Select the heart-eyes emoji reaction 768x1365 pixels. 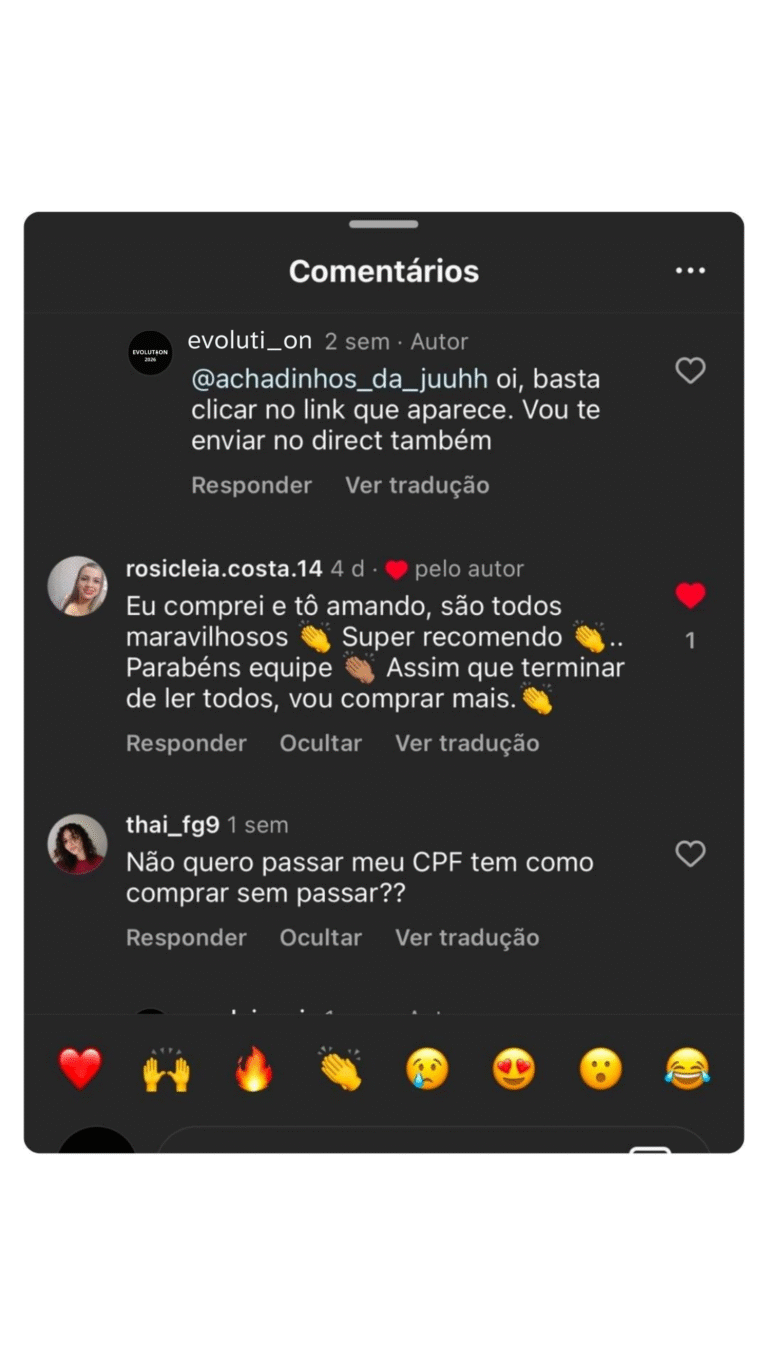point(514,1069)
